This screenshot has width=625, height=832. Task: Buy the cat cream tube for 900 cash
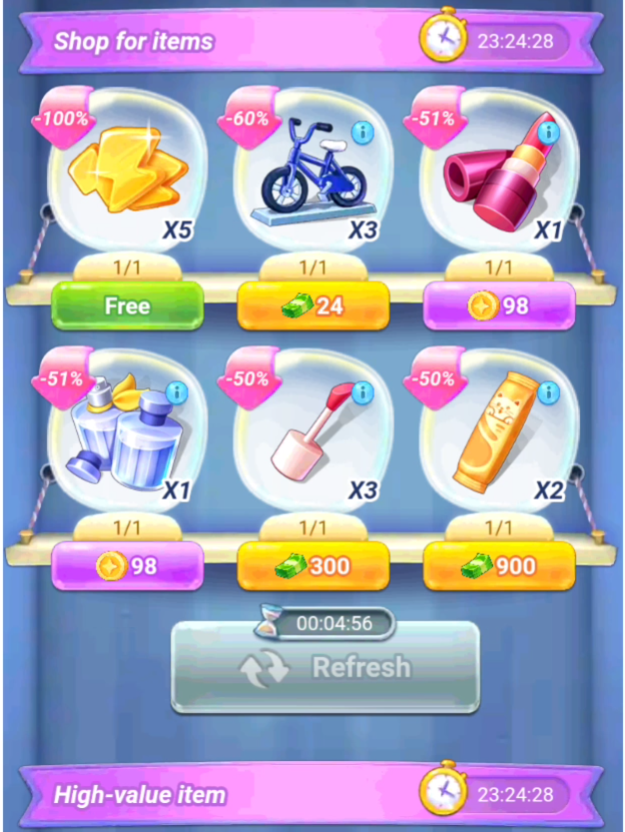coord(499,566)
